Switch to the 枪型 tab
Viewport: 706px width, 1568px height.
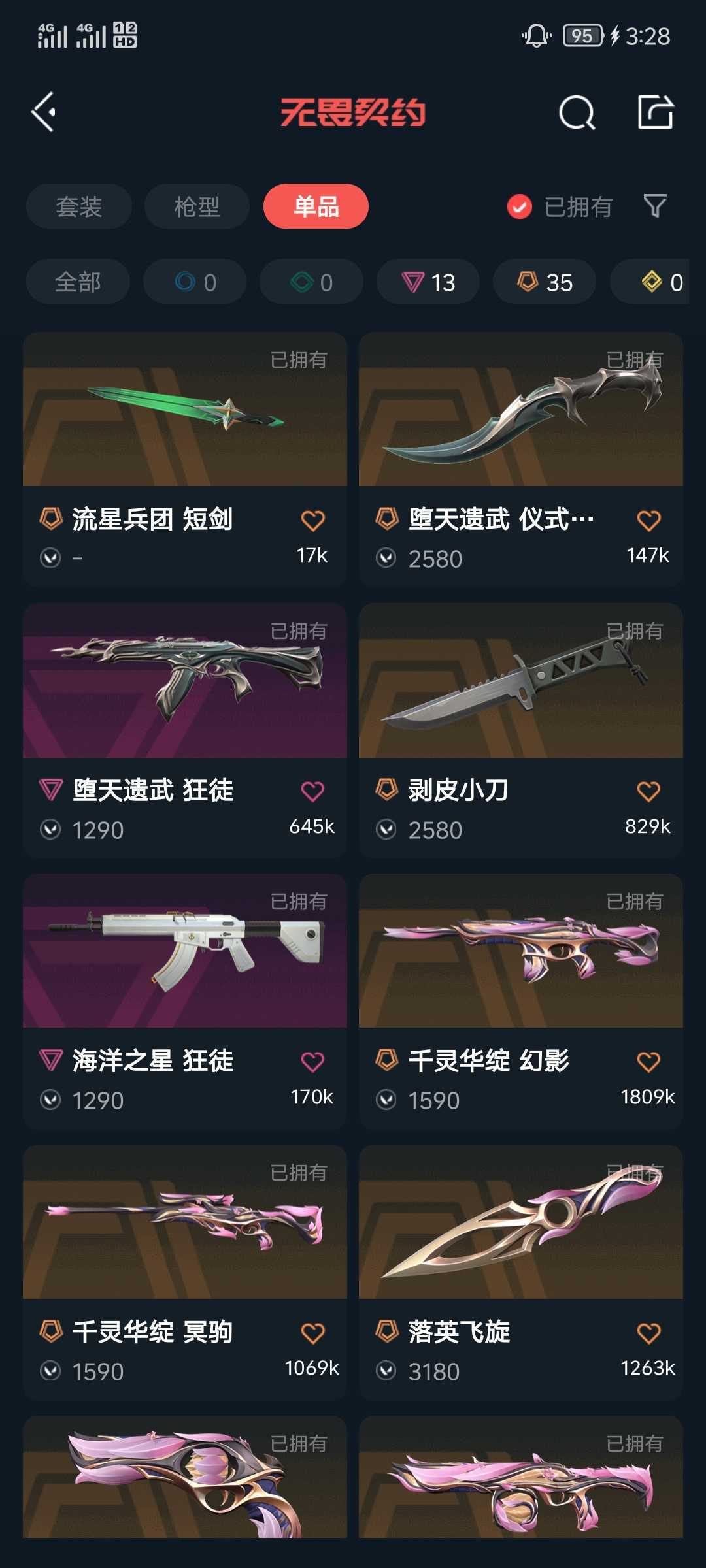197,206
